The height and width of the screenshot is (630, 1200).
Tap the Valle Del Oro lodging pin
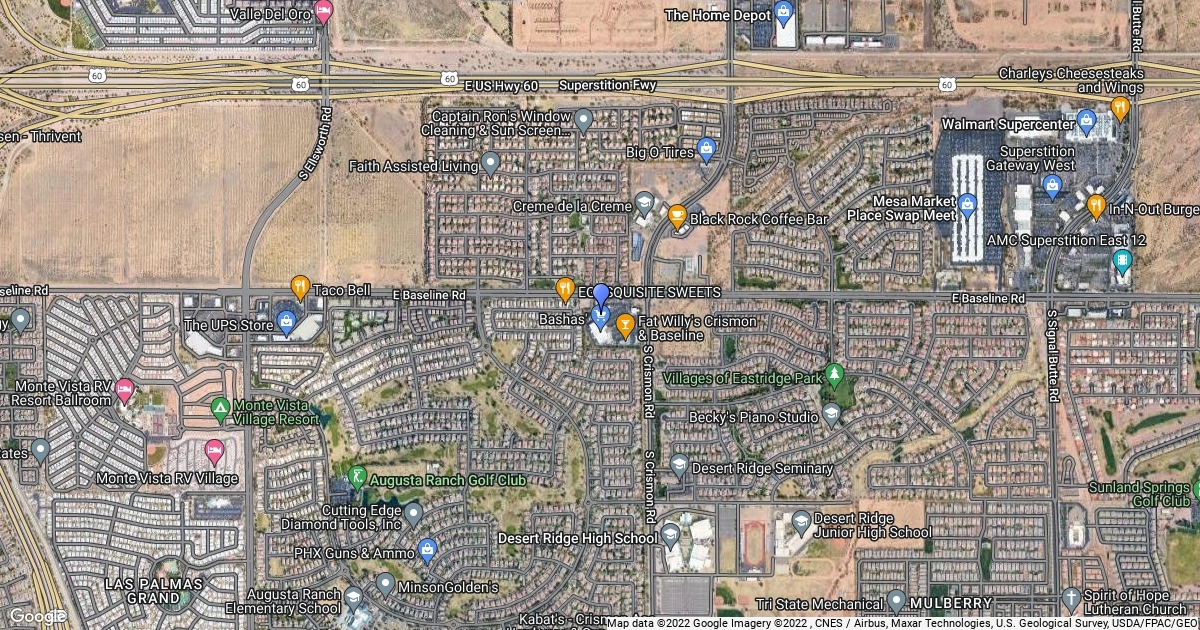point(323,13)
